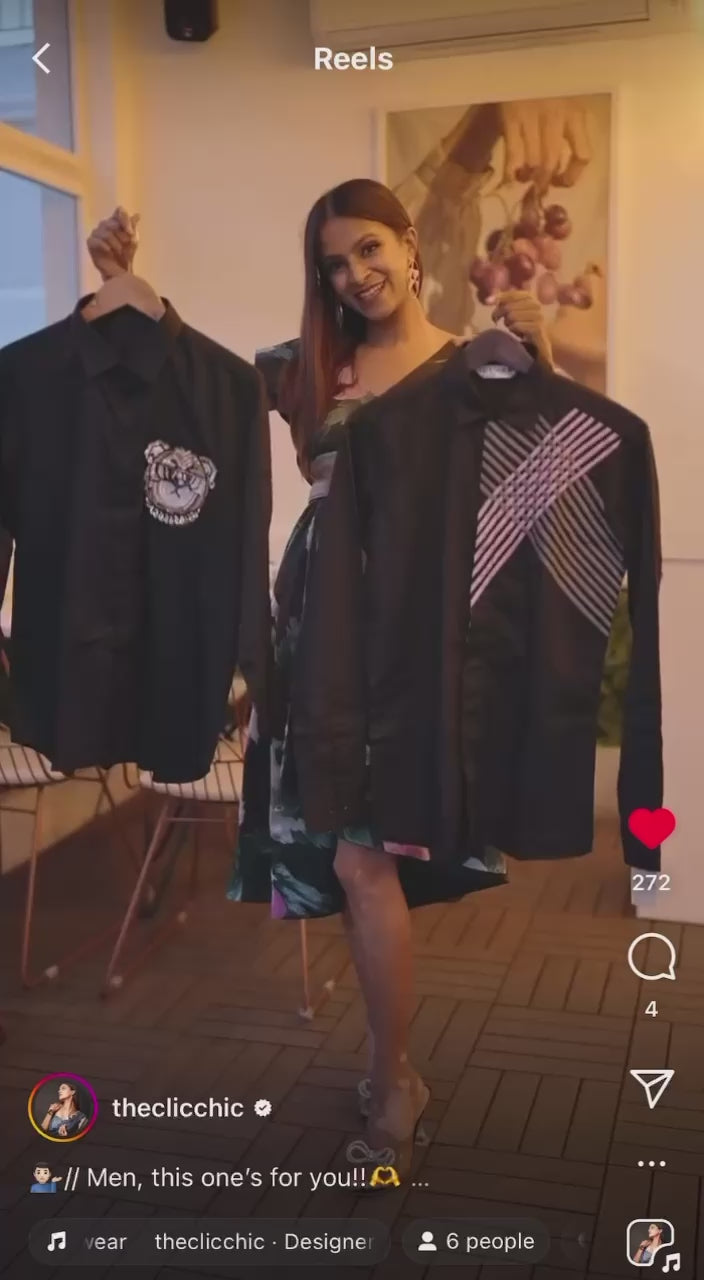Open the theclicchic username link
This screenshot has width=704, height=1280.
pyautogui.click(x=178, y=1108)
